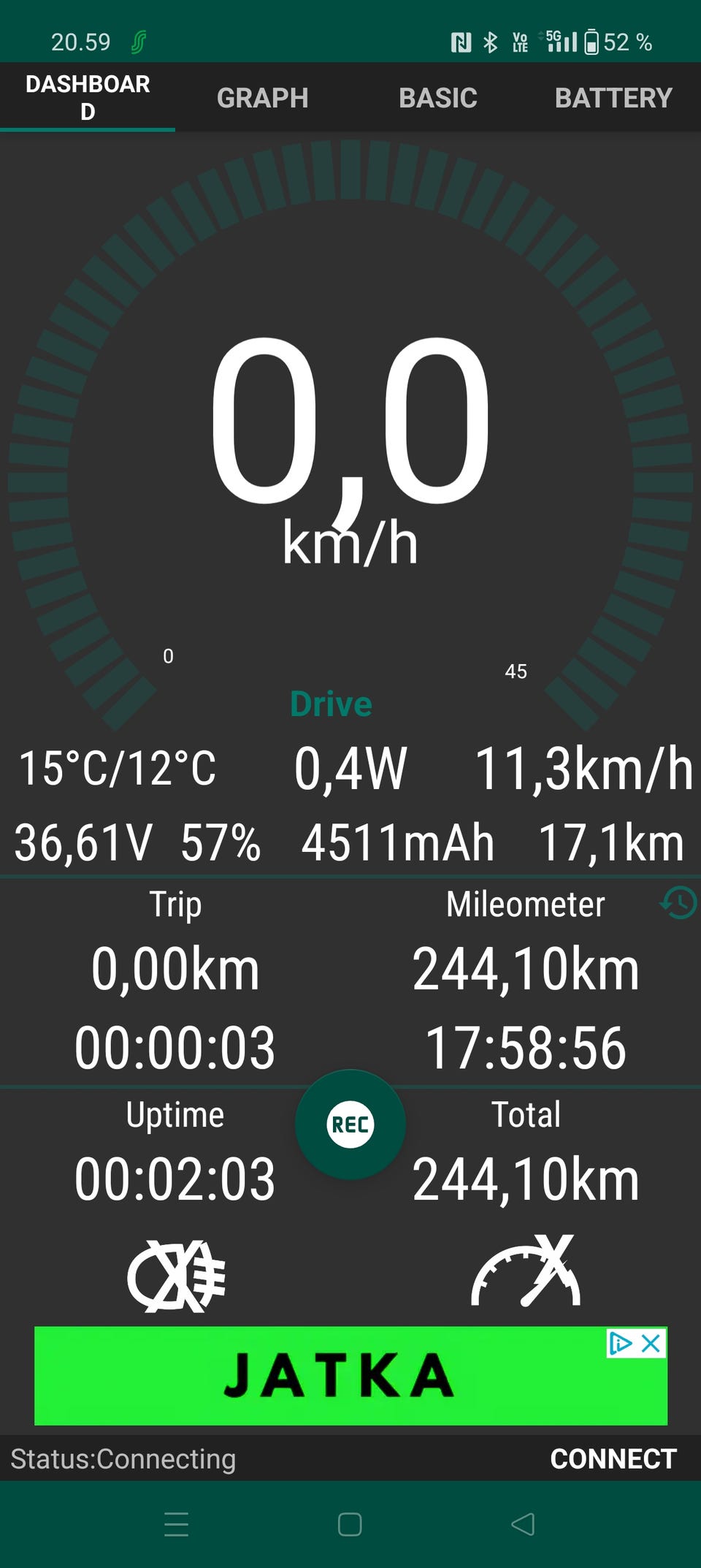Screen dimensions: 701x1568
Task: Select the Dashboard tab
Action: tap(88, 98)
